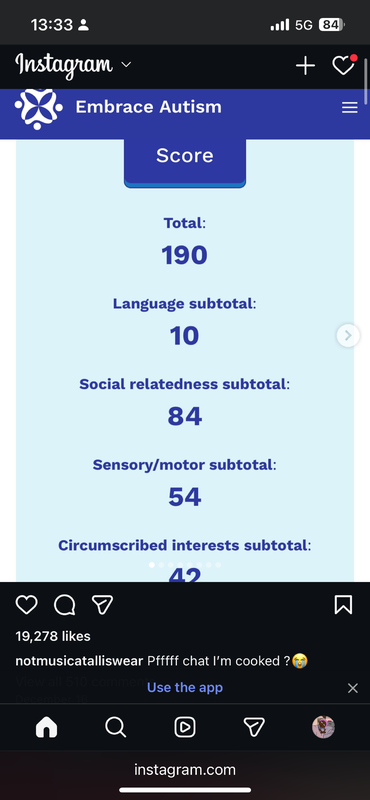Tap the plus icon to create post

(x=305, y=66)
